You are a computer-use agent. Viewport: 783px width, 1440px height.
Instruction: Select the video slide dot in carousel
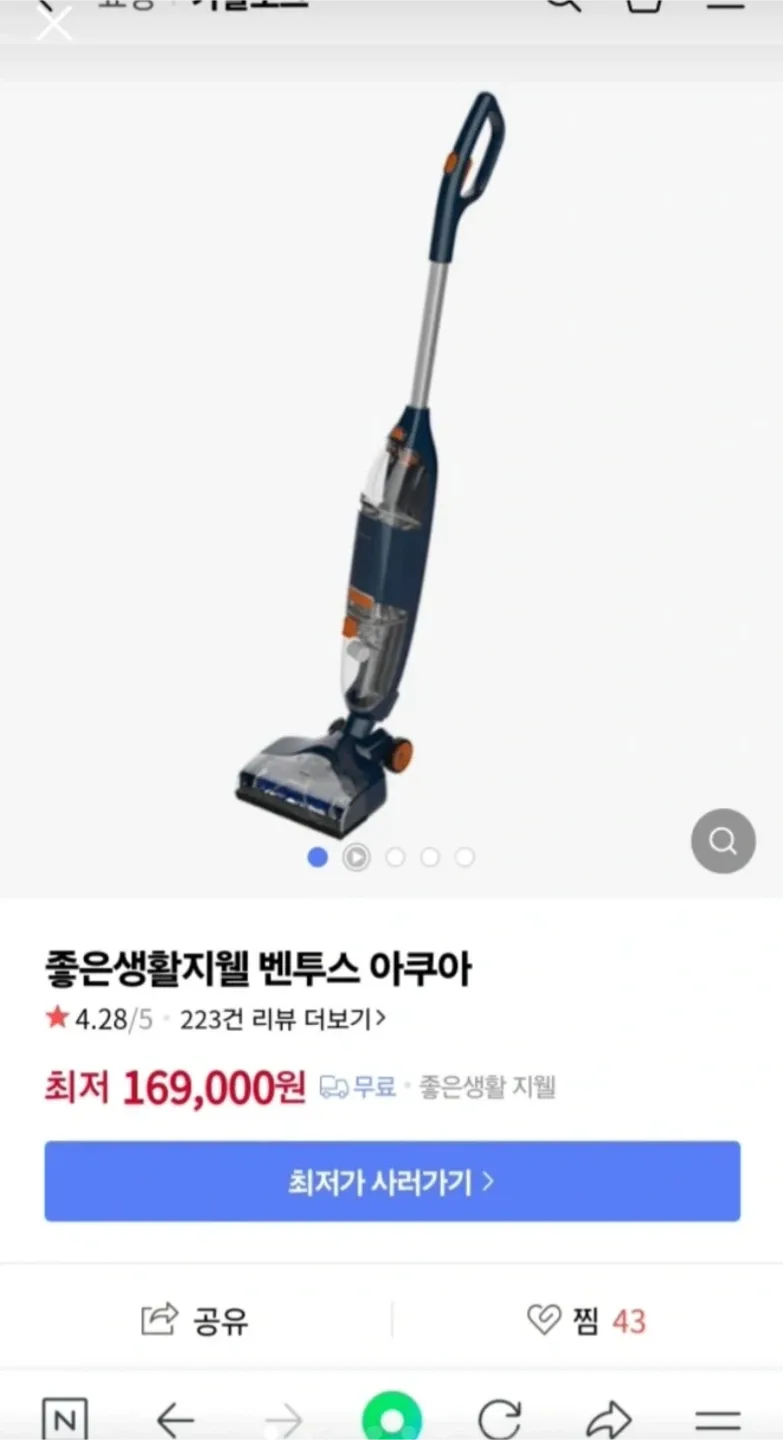pyautogui.click(x=356, y=857)
